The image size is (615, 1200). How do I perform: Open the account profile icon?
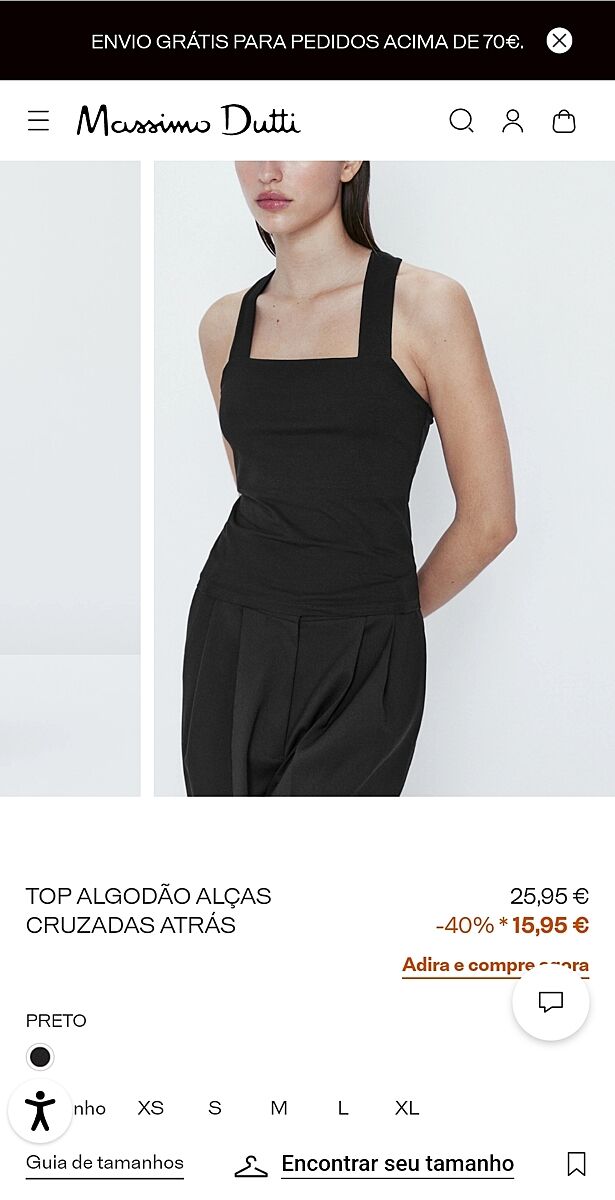click(x=513, y=121)
